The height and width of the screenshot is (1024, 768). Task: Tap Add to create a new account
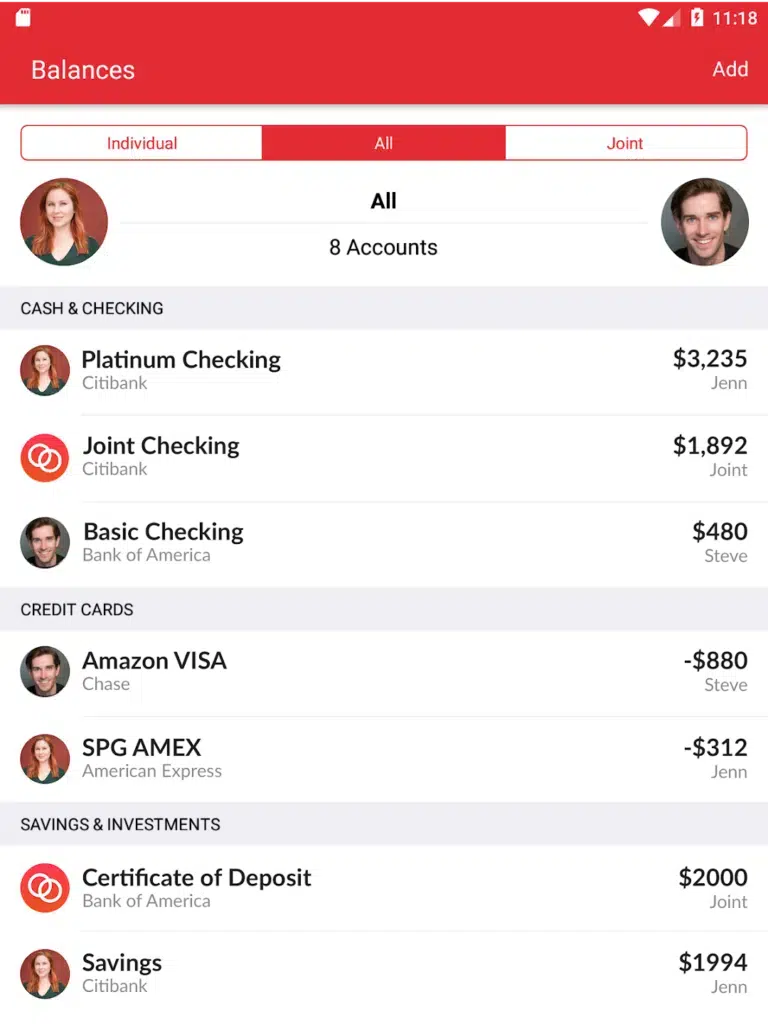click(731, 69)
